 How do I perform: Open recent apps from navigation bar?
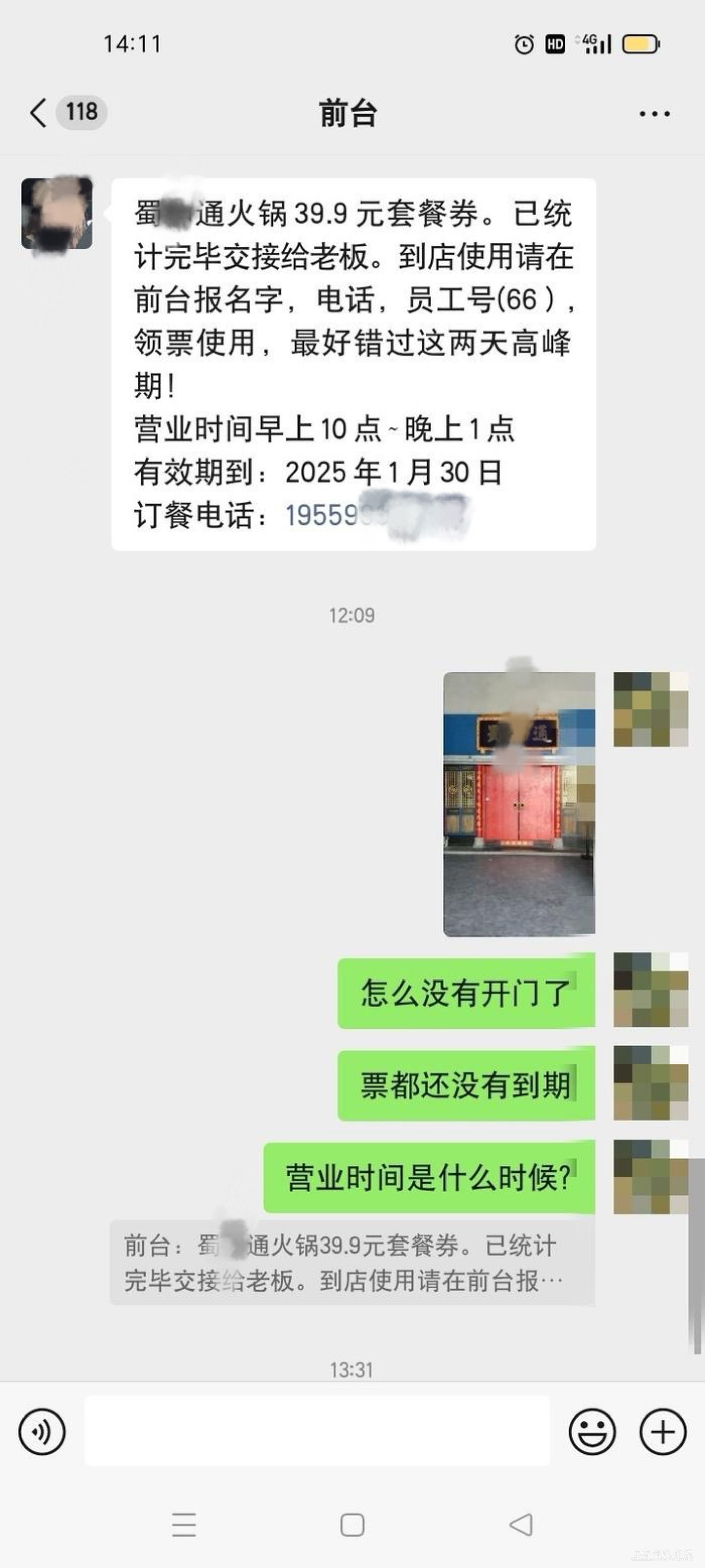click(x=184, y=1525)
